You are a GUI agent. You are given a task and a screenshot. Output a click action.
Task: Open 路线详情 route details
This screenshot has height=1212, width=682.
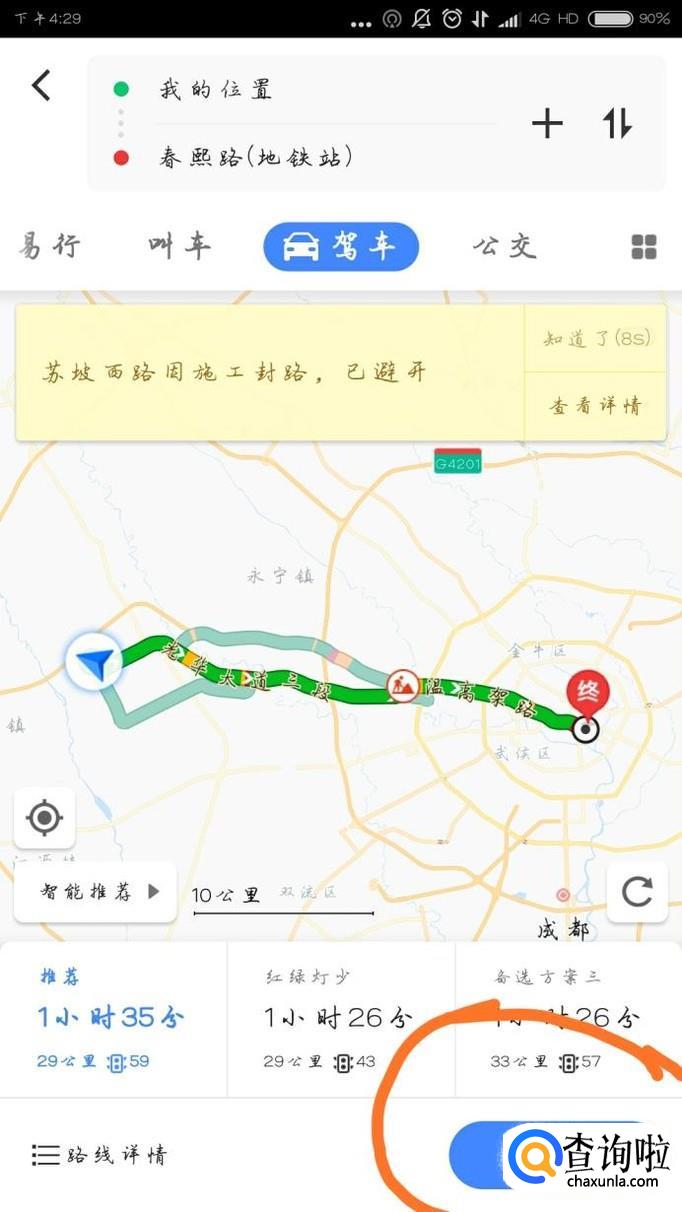click(100, 1156)
